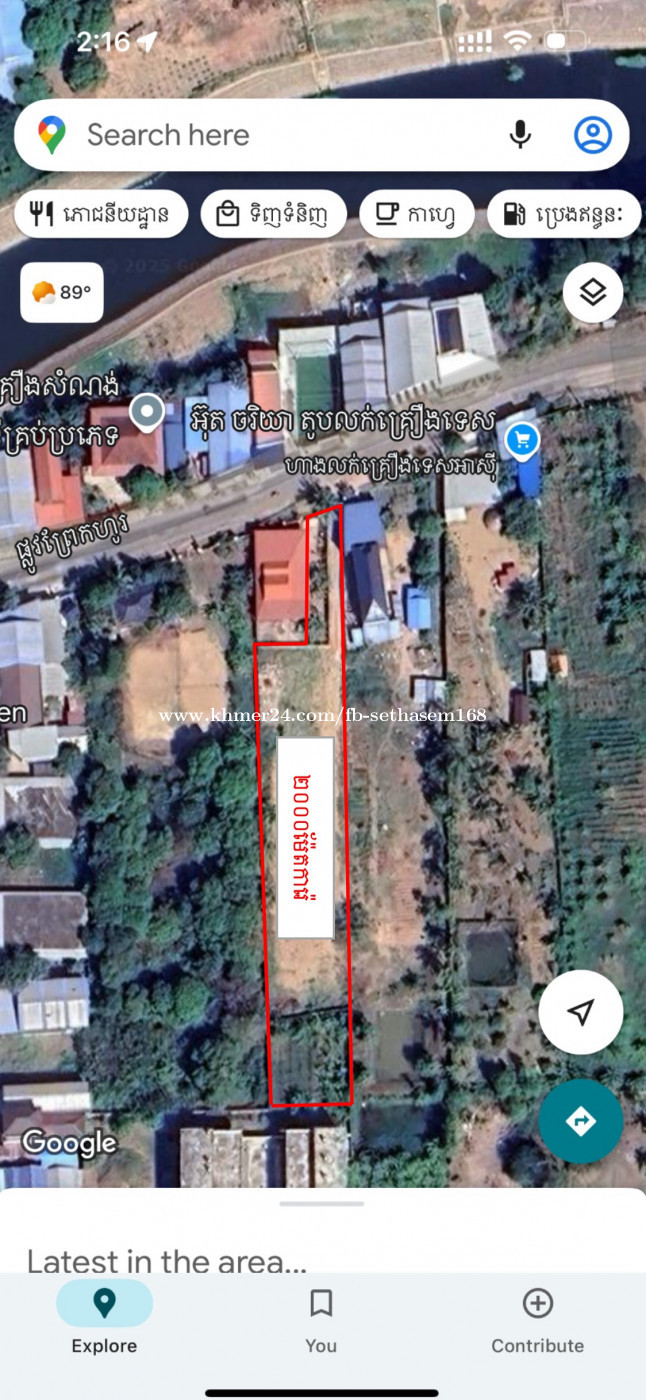Open the blue shopping cart map pin

pos(522,439)
